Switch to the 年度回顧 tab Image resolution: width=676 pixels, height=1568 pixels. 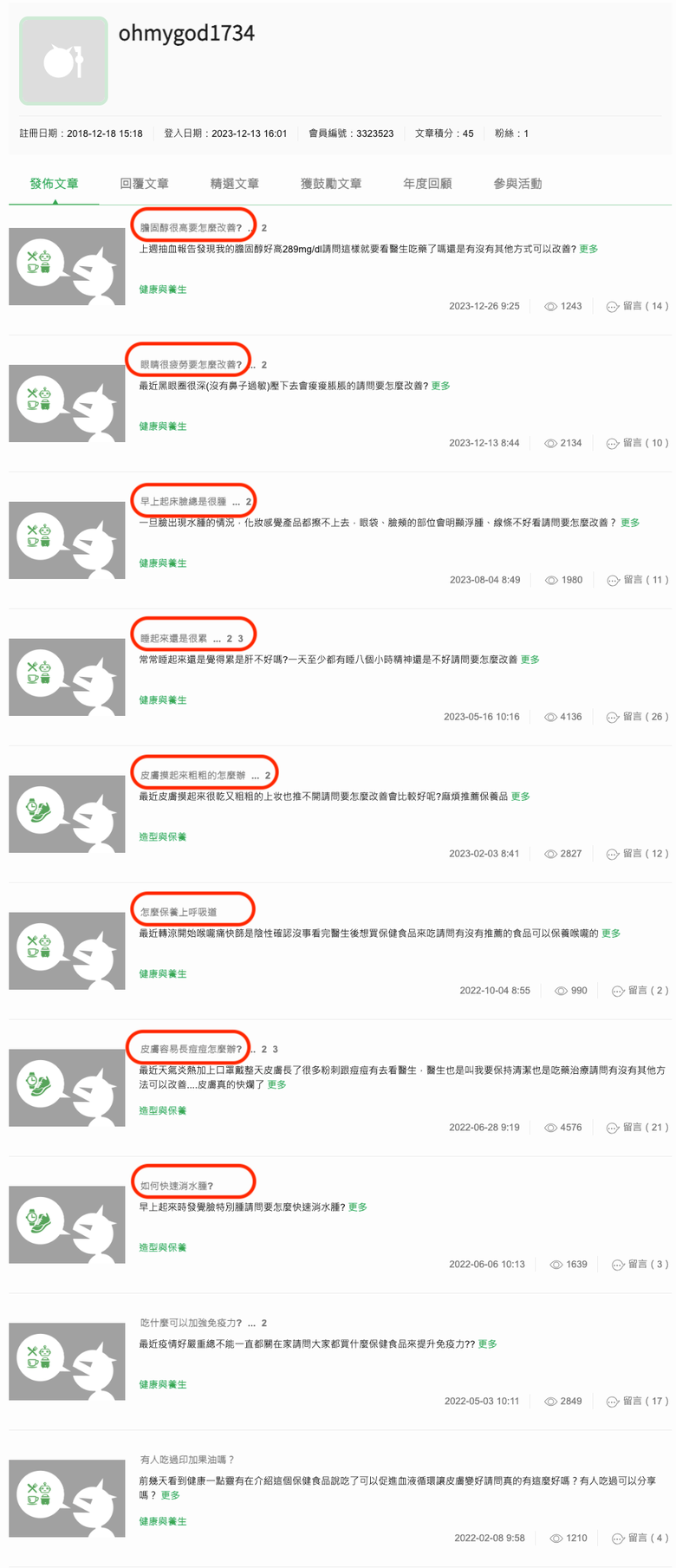click(x=427, y=184)
